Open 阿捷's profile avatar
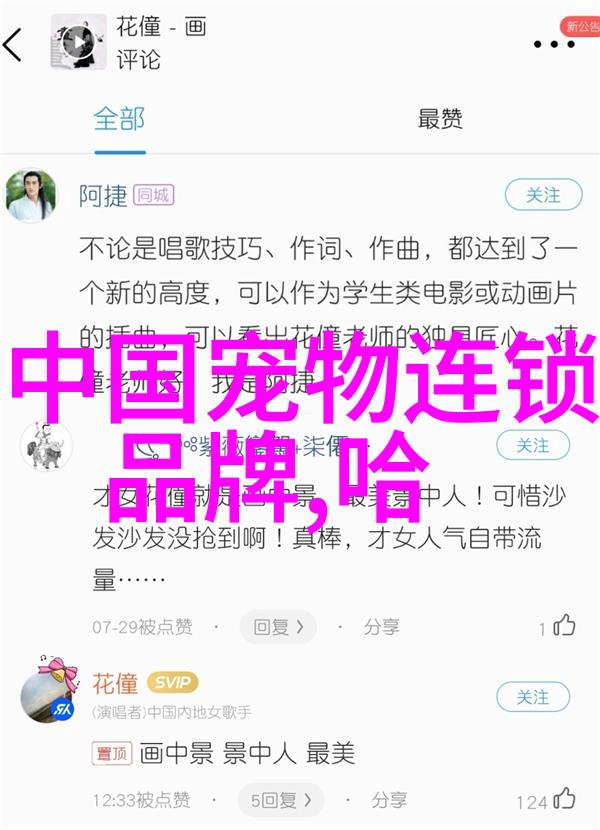 click(31, 196)
